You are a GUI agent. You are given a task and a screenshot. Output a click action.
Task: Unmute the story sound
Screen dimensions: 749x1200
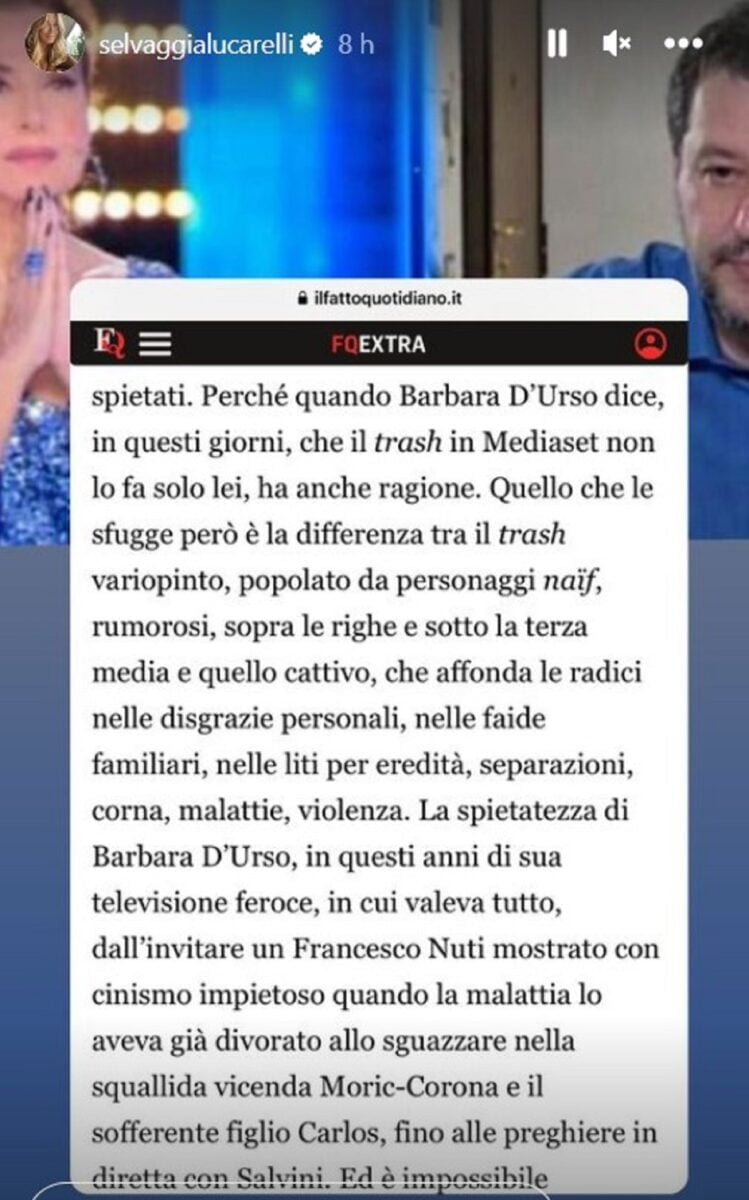pyautogui.click(x=617, y=43)
